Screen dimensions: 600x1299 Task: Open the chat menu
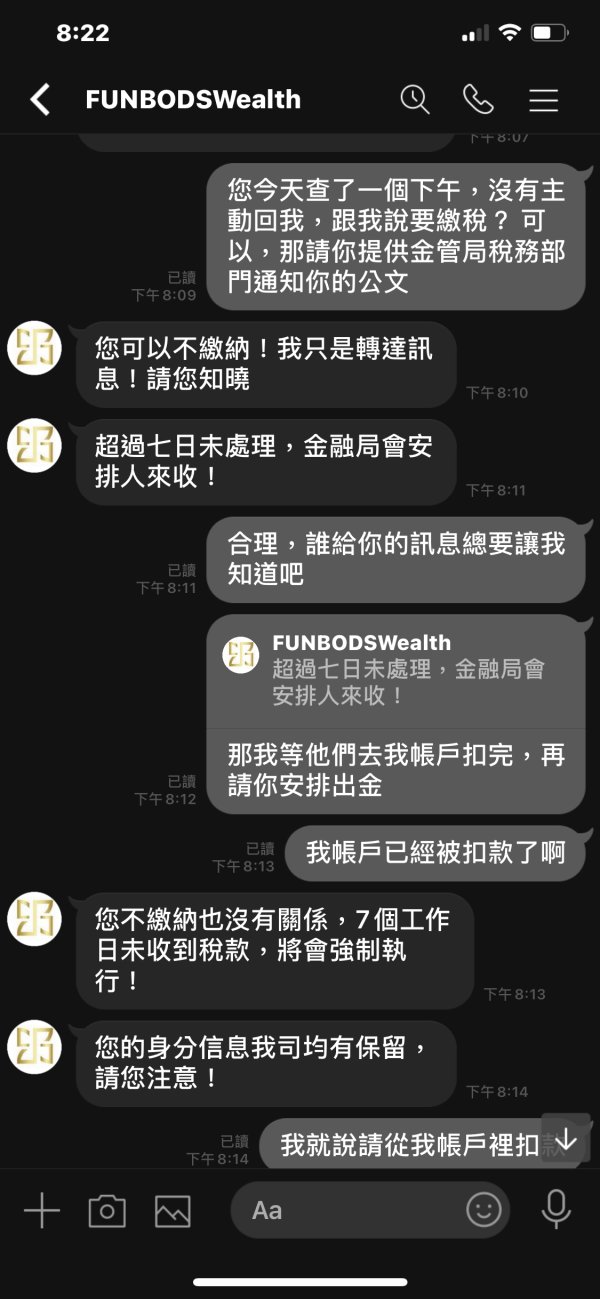point(543,99)
